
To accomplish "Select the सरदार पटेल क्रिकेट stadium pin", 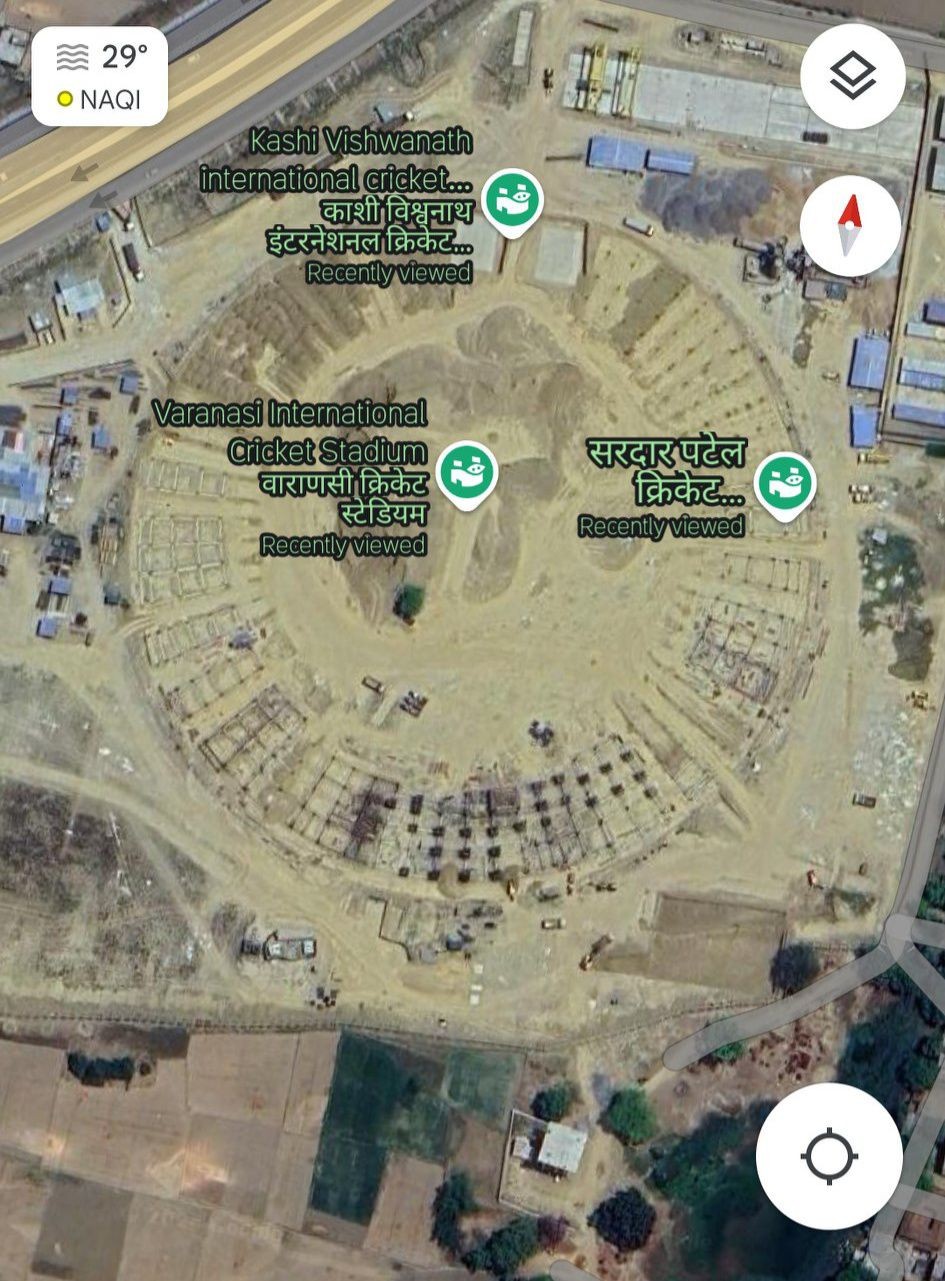I will pyautogui.click(x=785, y=482).
